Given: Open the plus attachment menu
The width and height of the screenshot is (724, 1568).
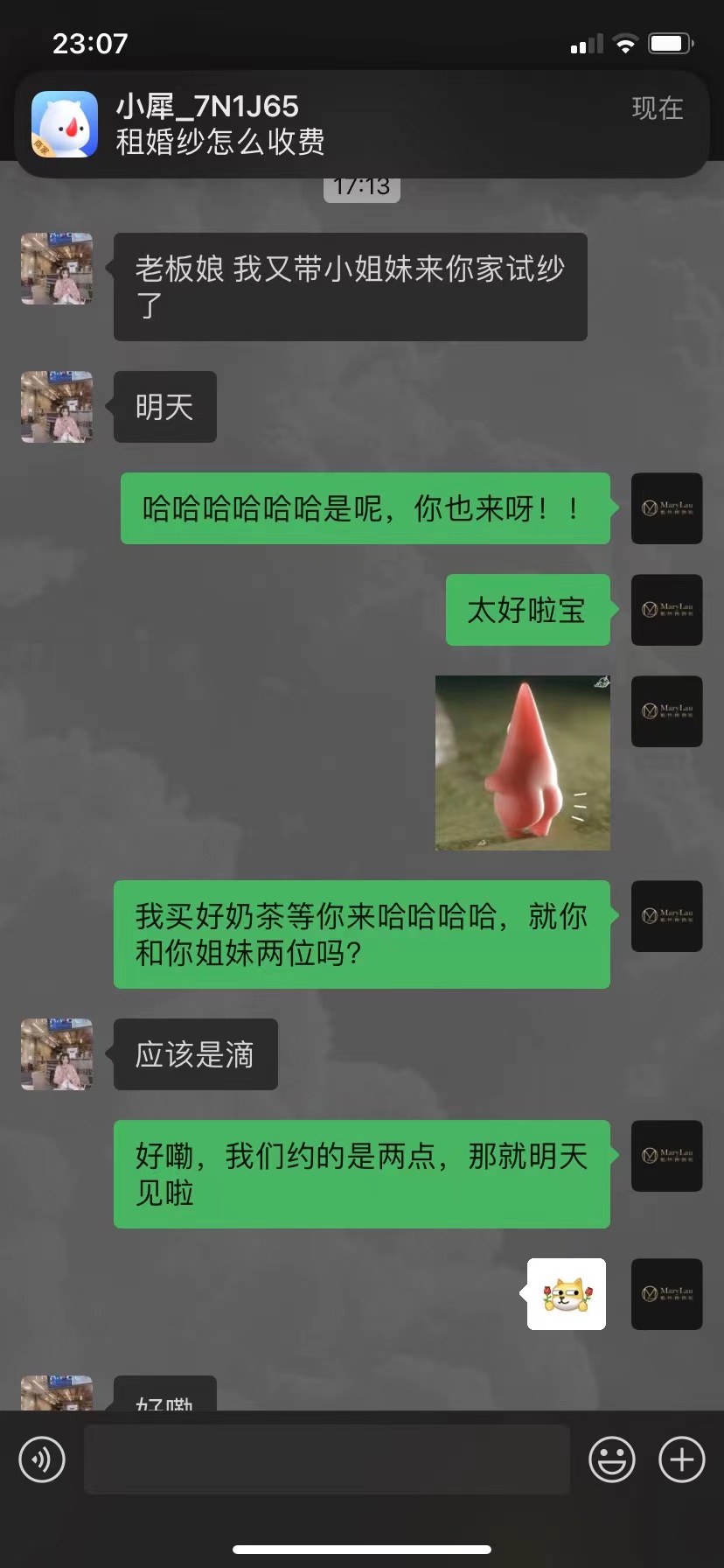Looking at the screenshot, I should pyautogui.click(x=682, y=1459).
